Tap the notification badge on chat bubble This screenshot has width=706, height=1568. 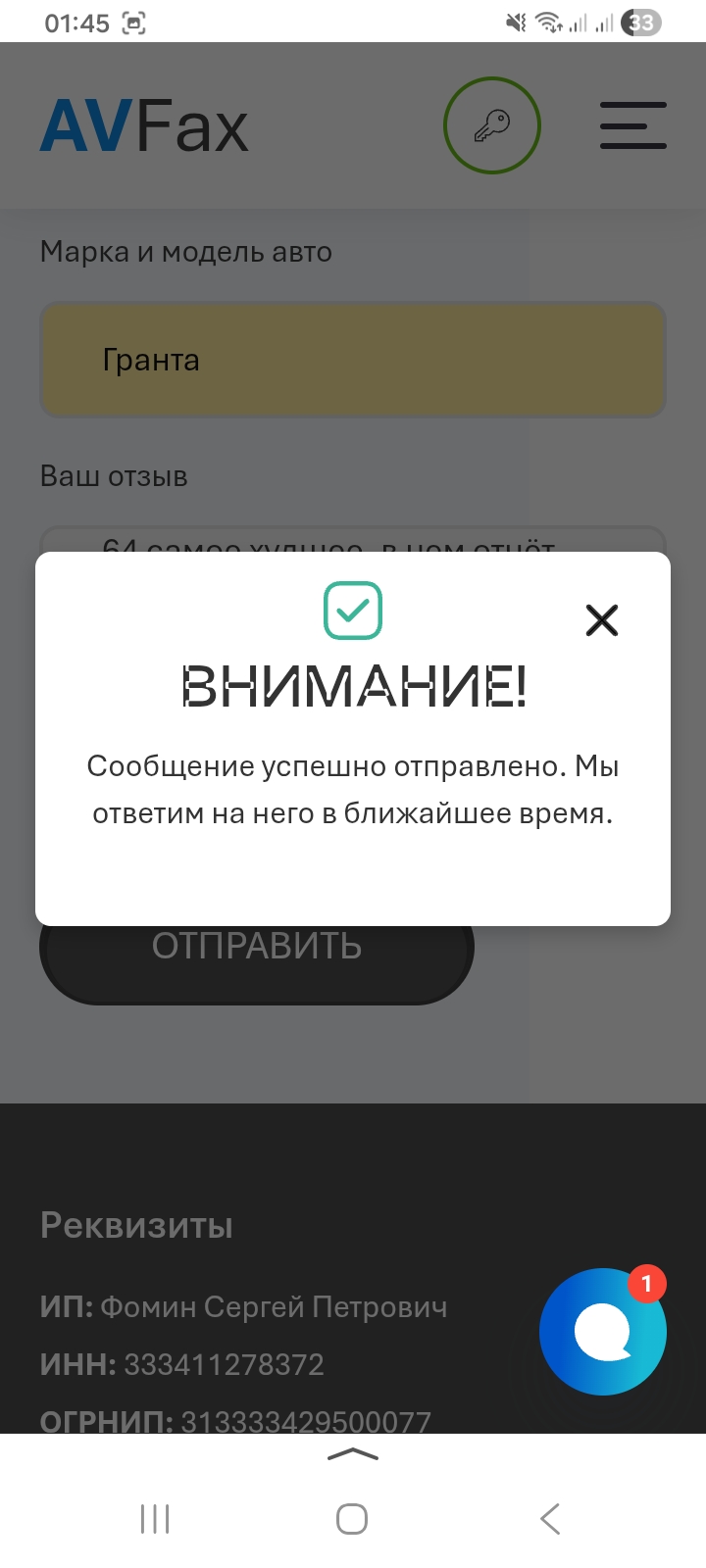tap(647, 1281)
